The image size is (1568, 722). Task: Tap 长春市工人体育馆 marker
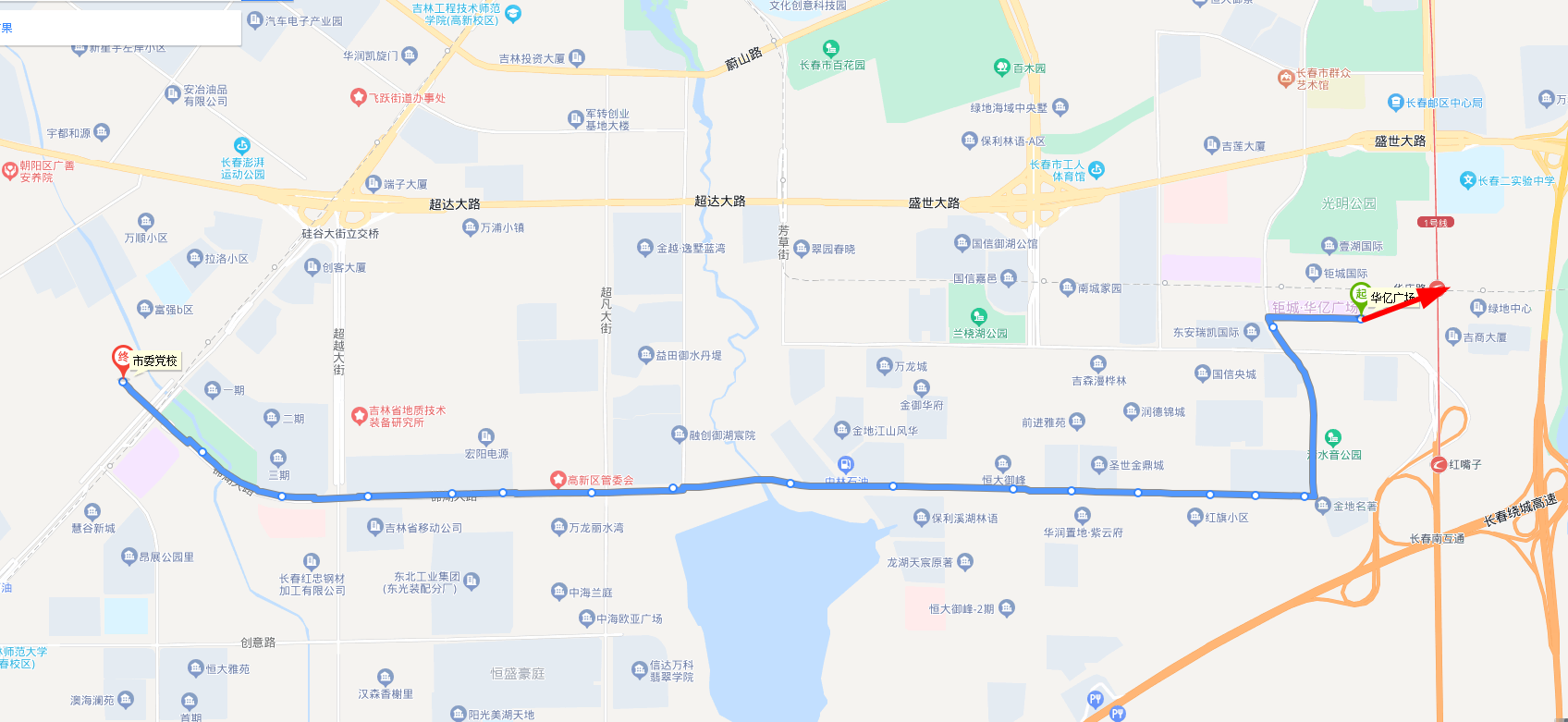pyautogui.click(x=1096, y=169)
